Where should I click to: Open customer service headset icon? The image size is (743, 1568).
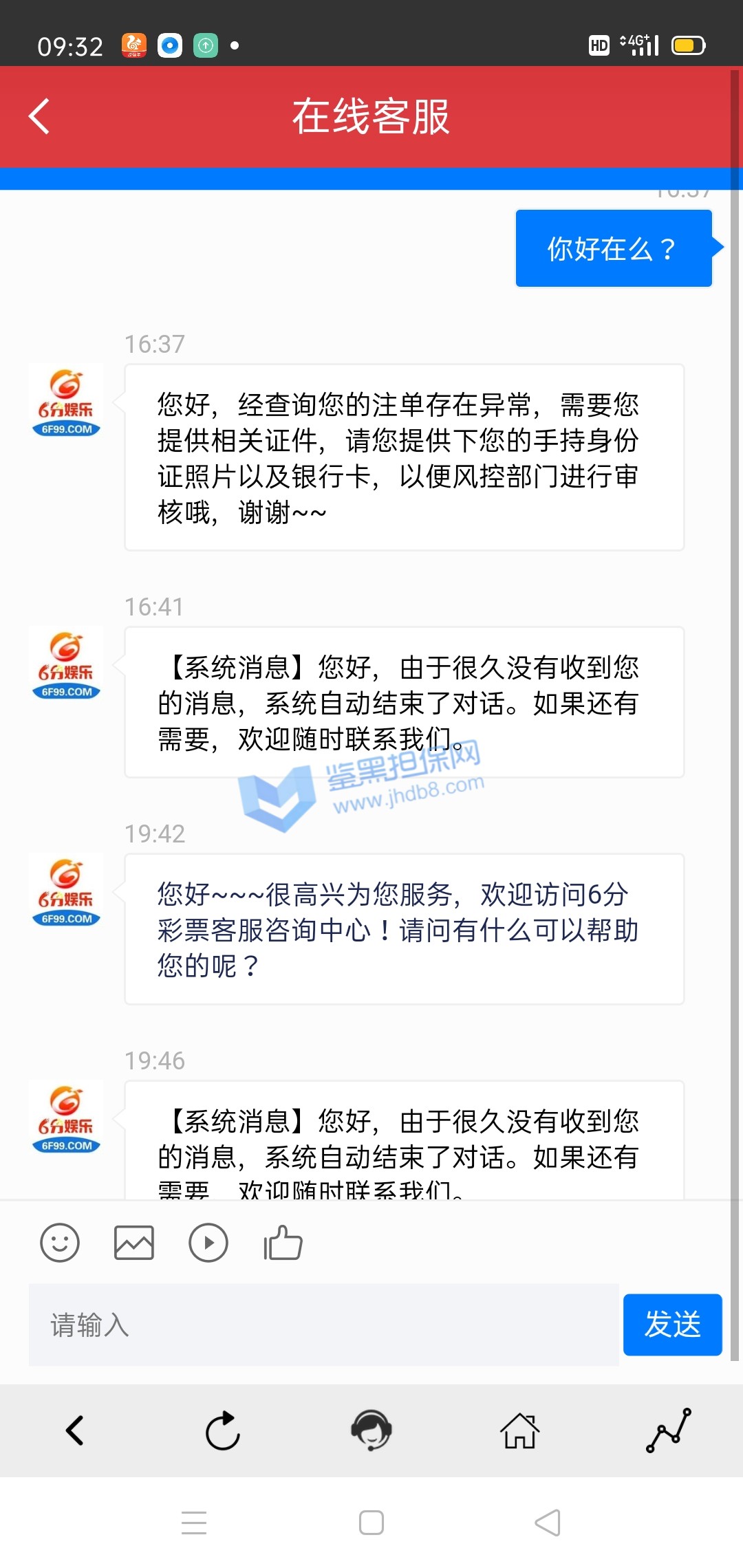[x=371, y=1430]
